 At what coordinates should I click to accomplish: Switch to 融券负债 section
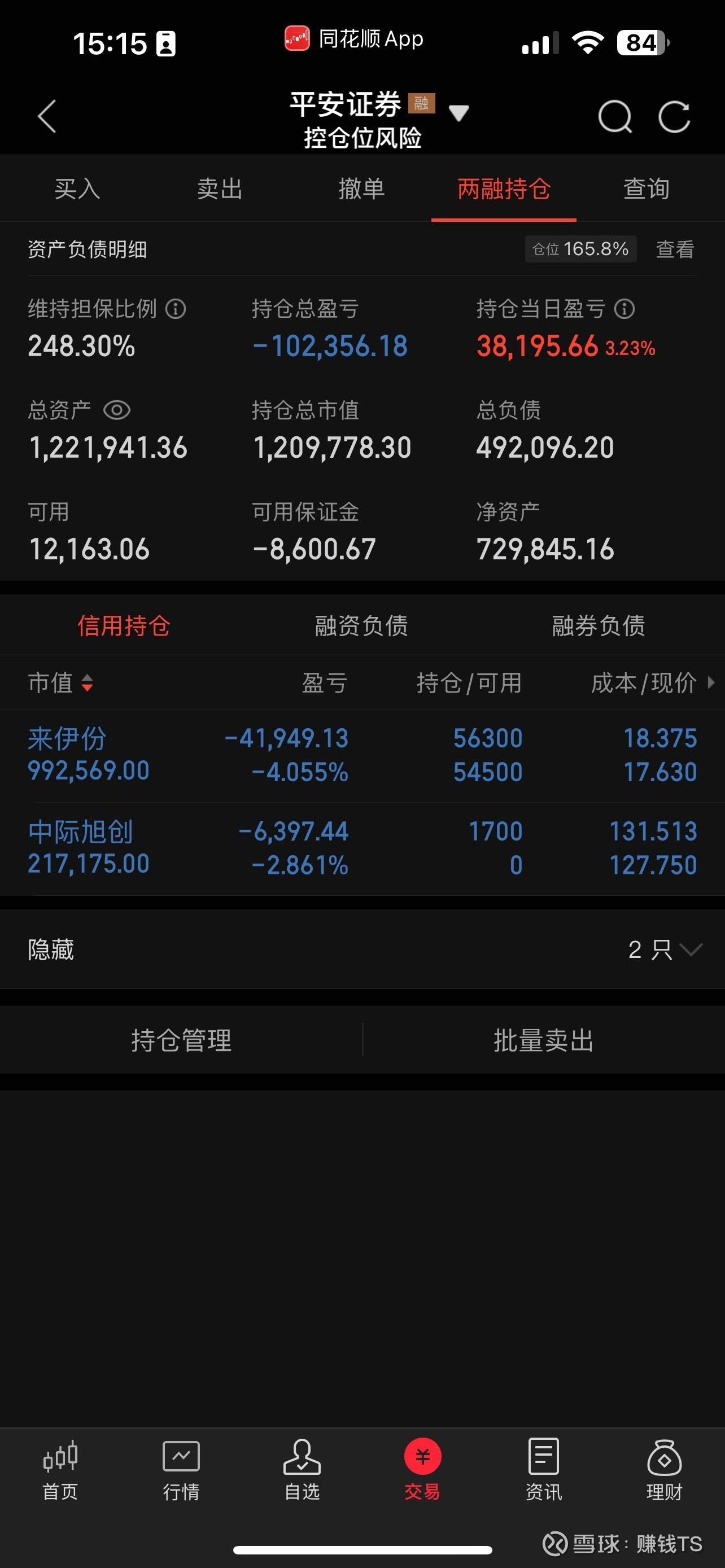599,625
